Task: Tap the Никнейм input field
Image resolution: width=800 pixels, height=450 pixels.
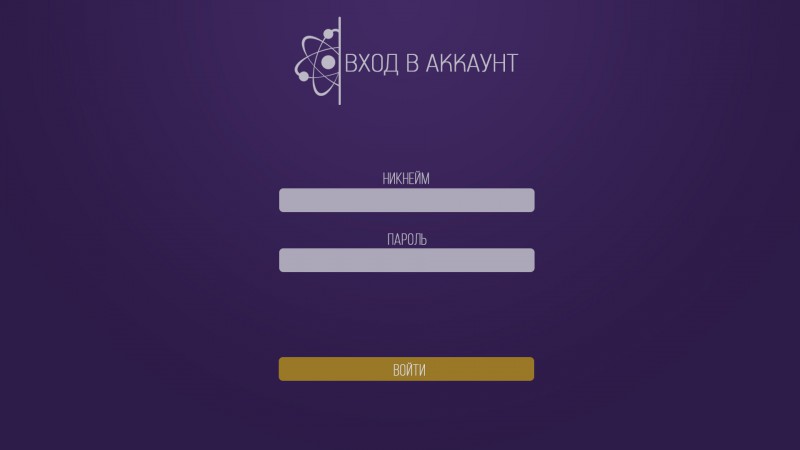Action: click(406, 200)
